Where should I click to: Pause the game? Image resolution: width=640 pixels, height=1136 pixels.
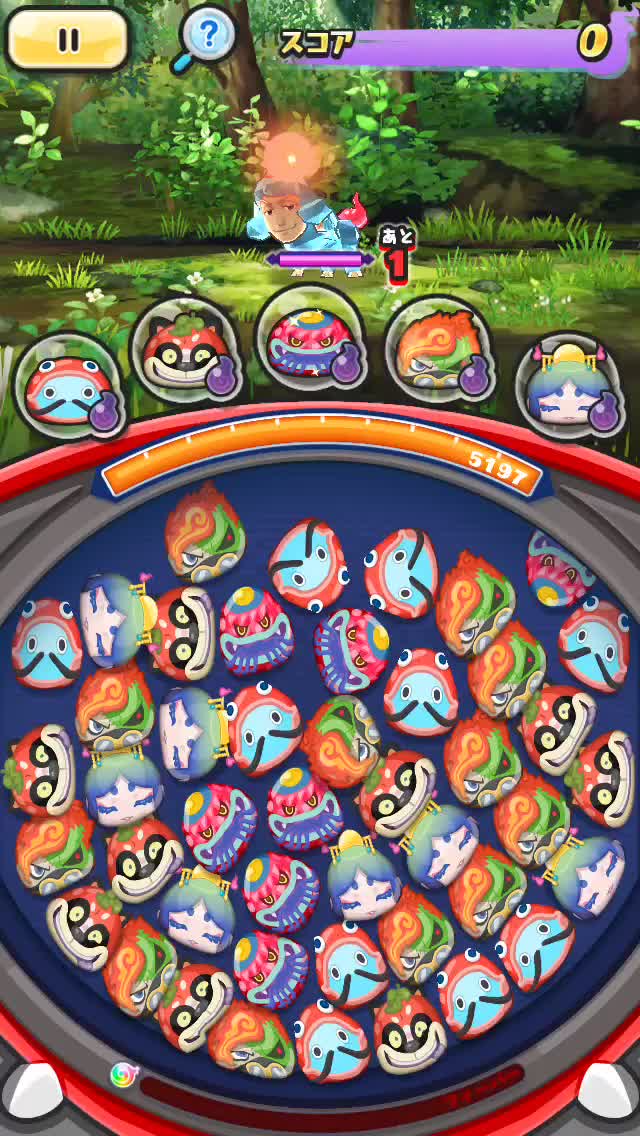point(68,39)
